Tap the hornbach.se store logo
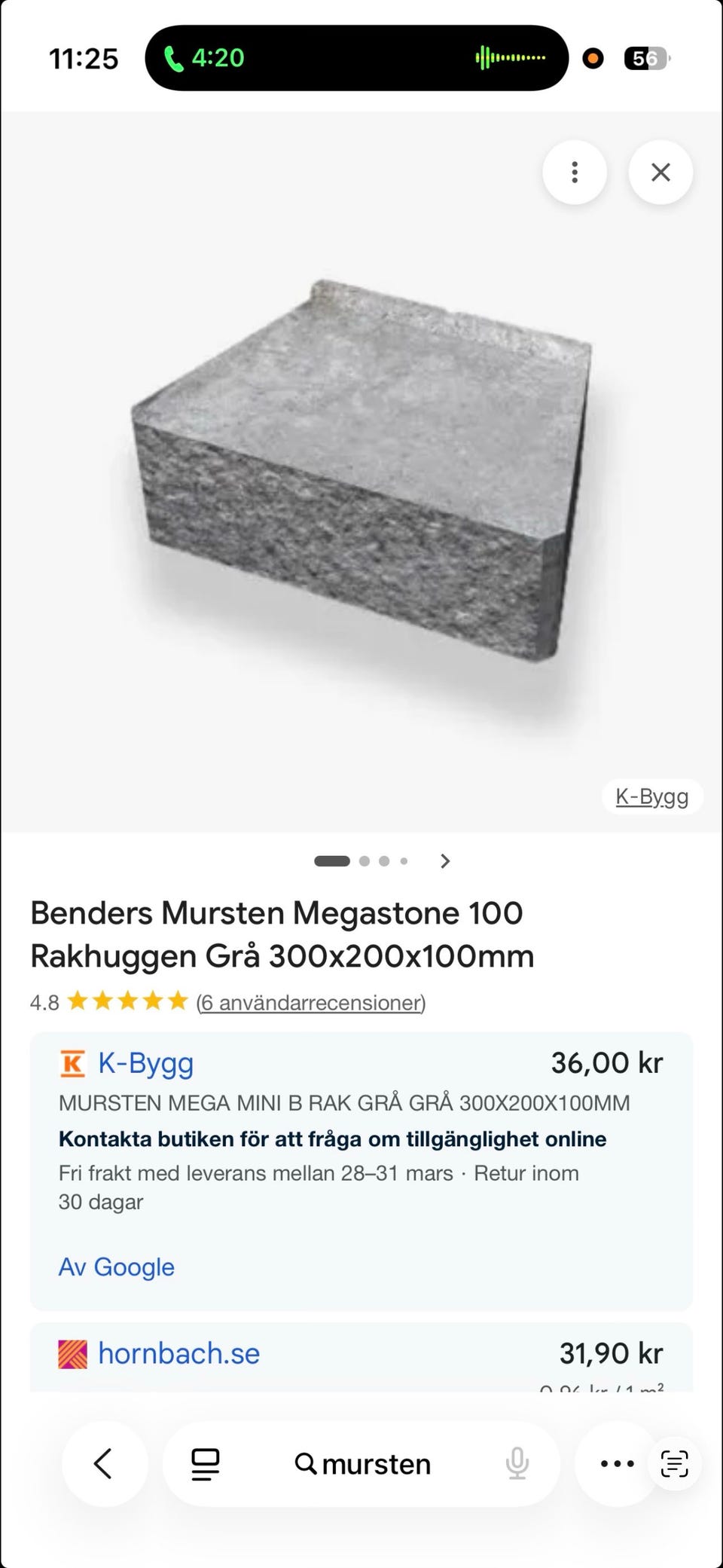The image size is (723, 1568). tap(72, 1353)
